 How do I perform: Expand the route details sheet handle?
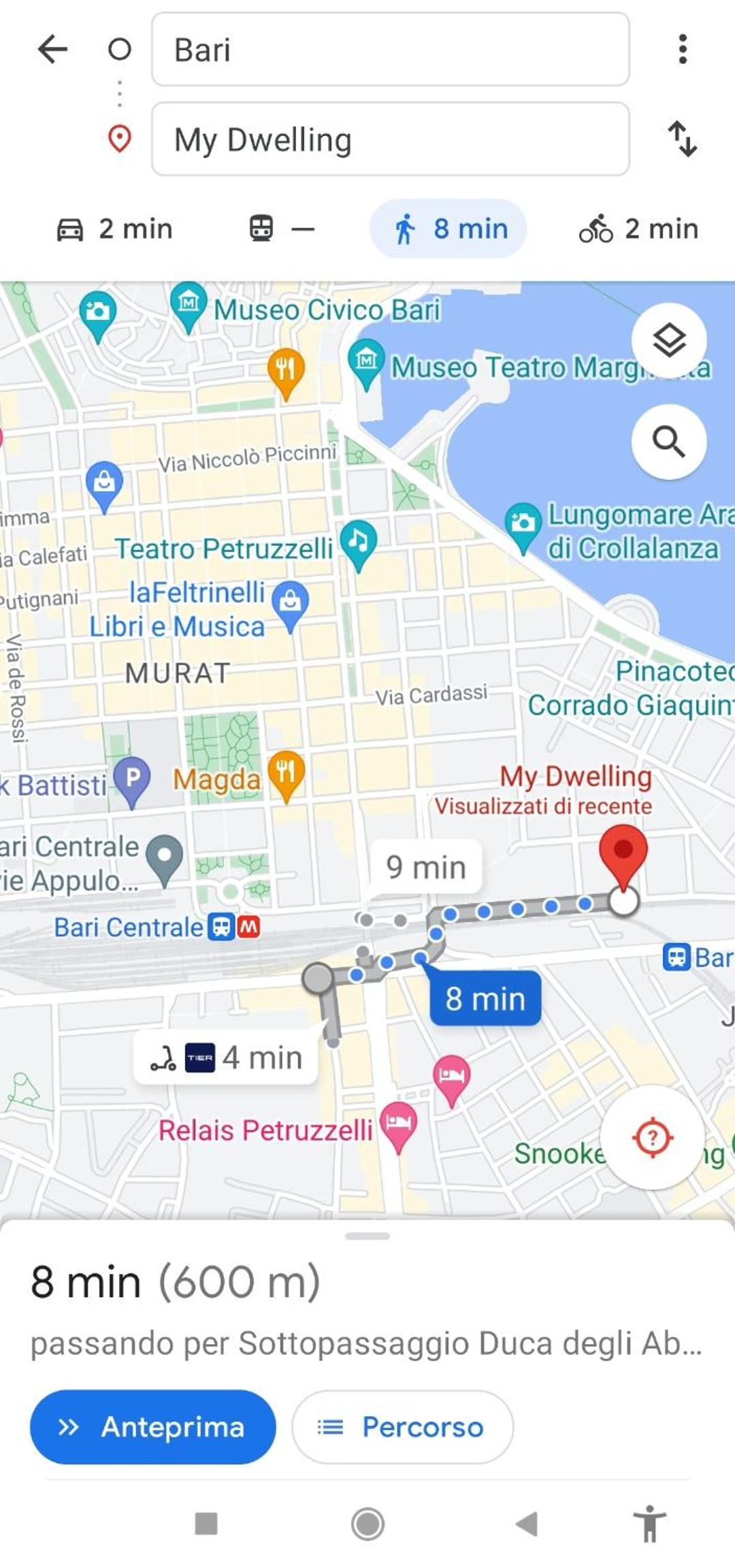(367, 1236)
